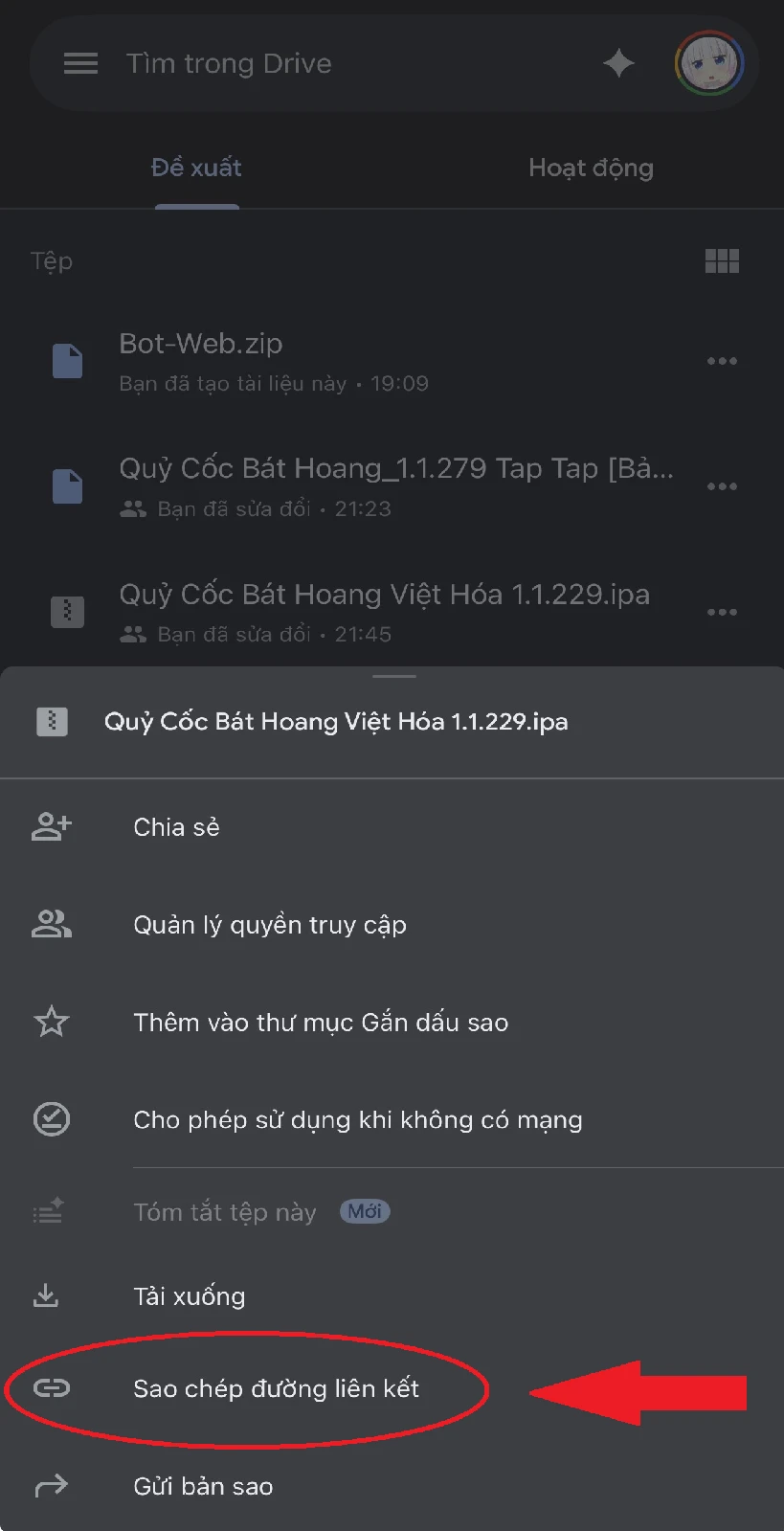The width and height of the screenshot is (784, 1531).
Task: Click the Gemini sparkle icon in search bar
Action: pos(619,63)
